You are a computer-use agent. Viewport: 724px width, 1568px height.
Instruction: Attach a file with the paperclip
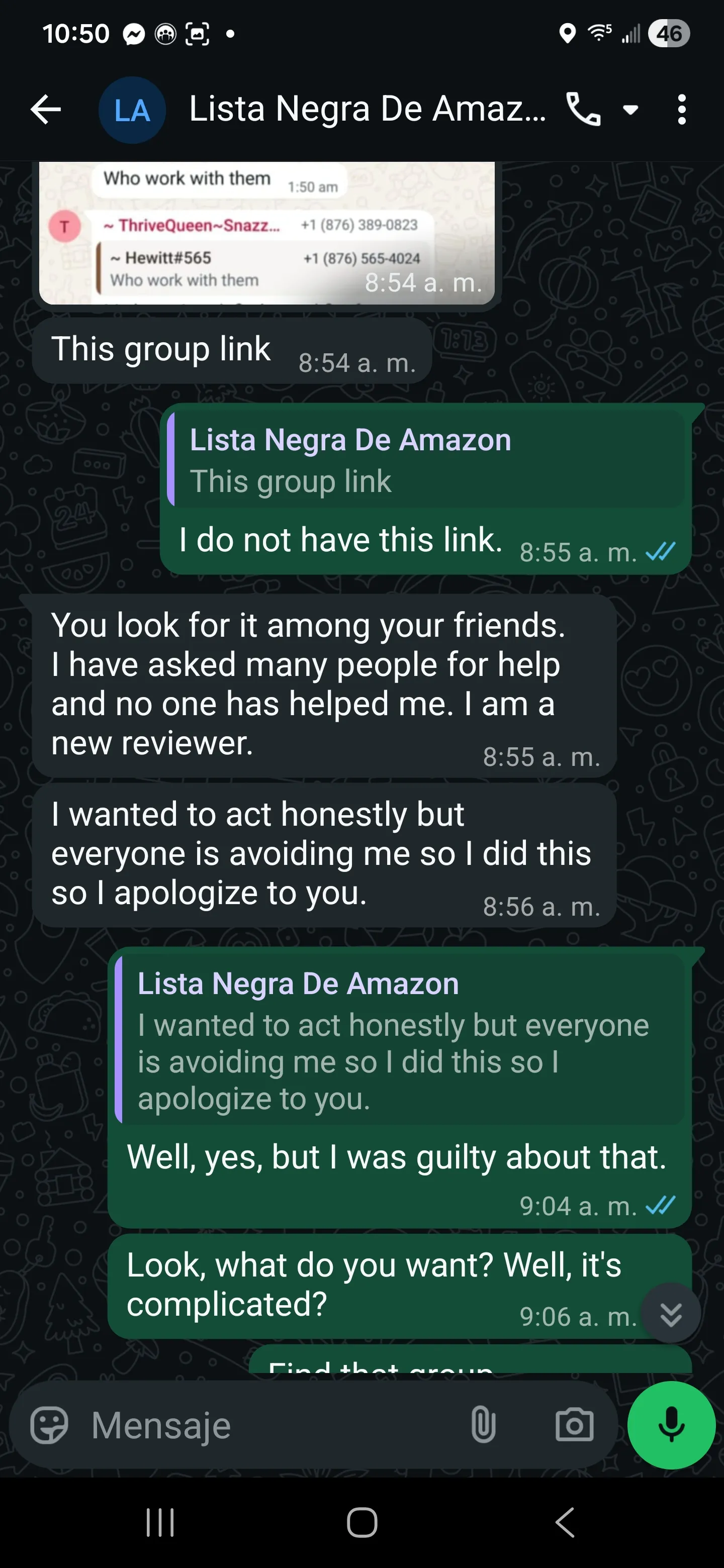(483, 1425)
